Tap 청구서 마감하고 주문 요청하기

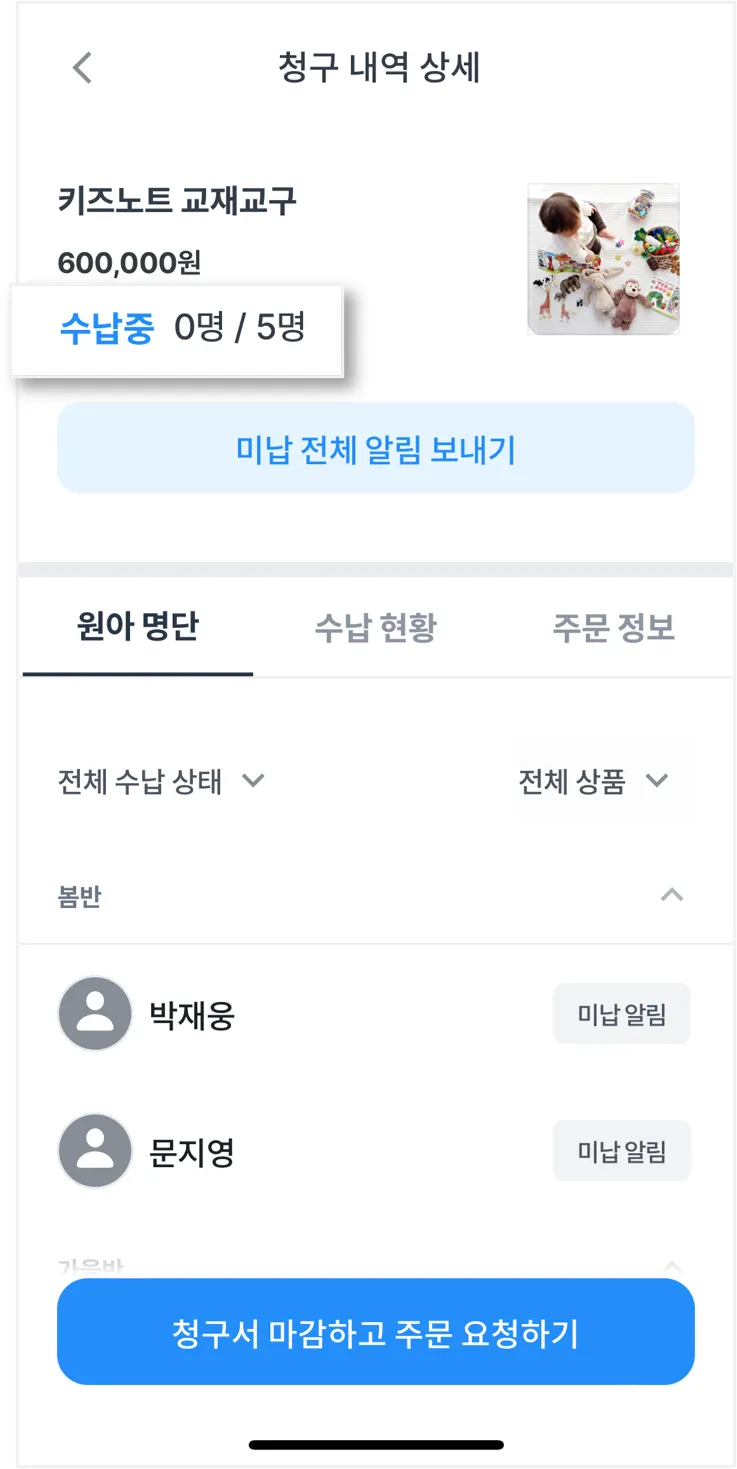pos(375,1332)
